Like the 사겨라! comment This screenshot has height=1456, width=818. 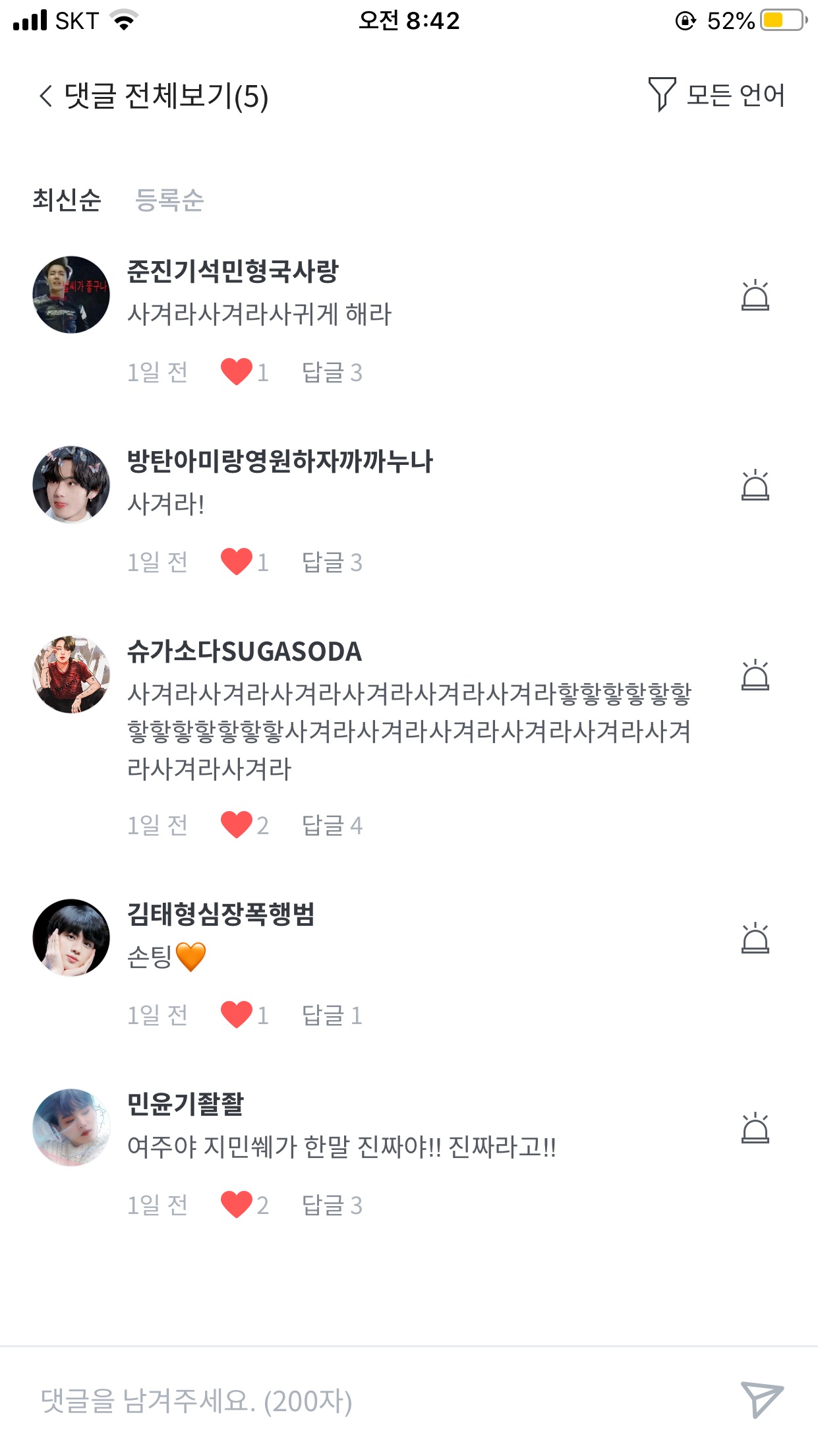click(237, 562)
